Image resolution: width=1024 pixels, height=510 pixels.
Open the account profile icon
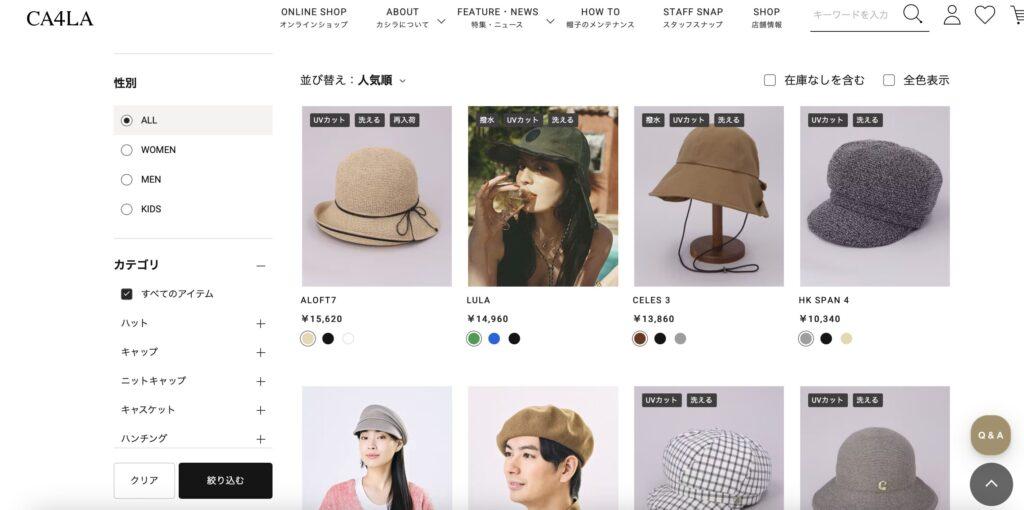pos(952,14)
